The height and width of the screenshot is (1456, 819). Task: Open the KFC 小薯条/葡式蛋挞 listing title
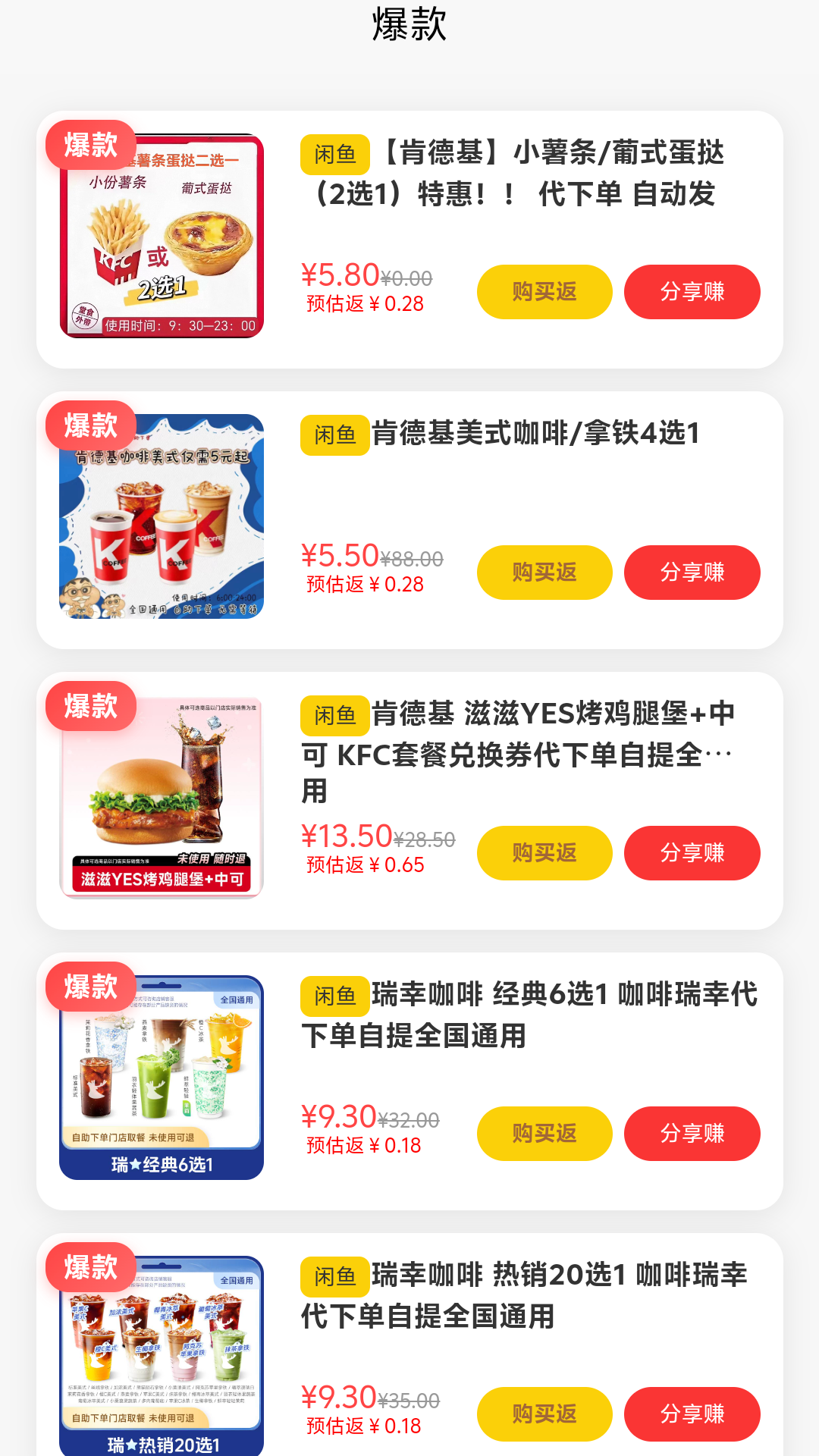531,176
